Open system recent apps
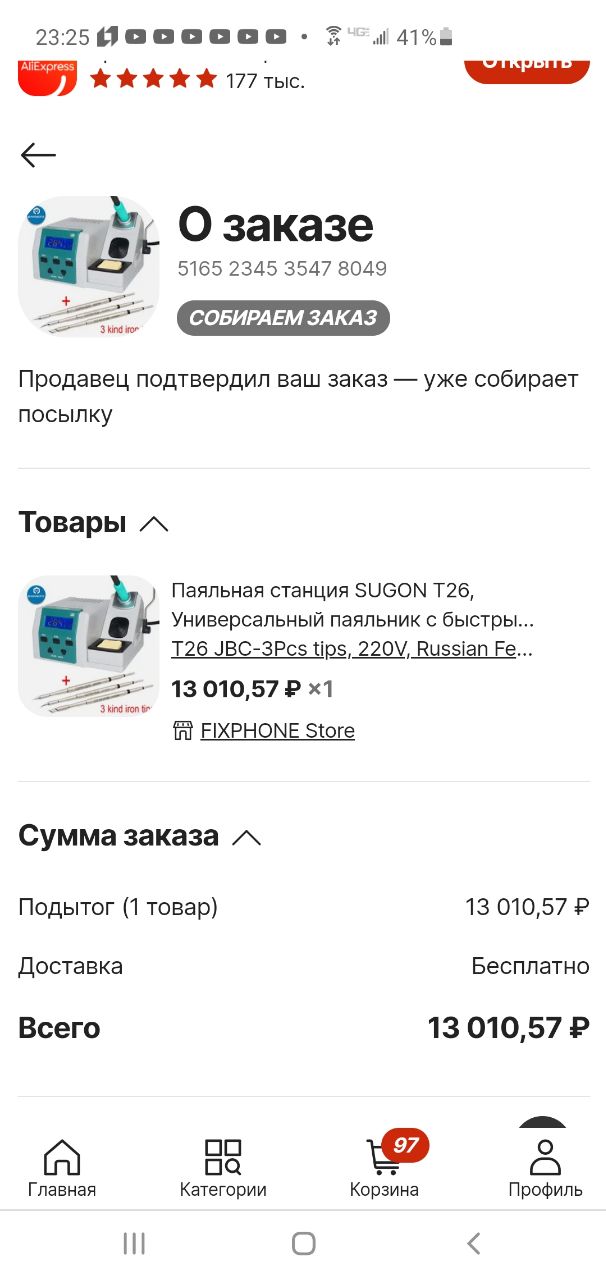 click(133, 1243)
